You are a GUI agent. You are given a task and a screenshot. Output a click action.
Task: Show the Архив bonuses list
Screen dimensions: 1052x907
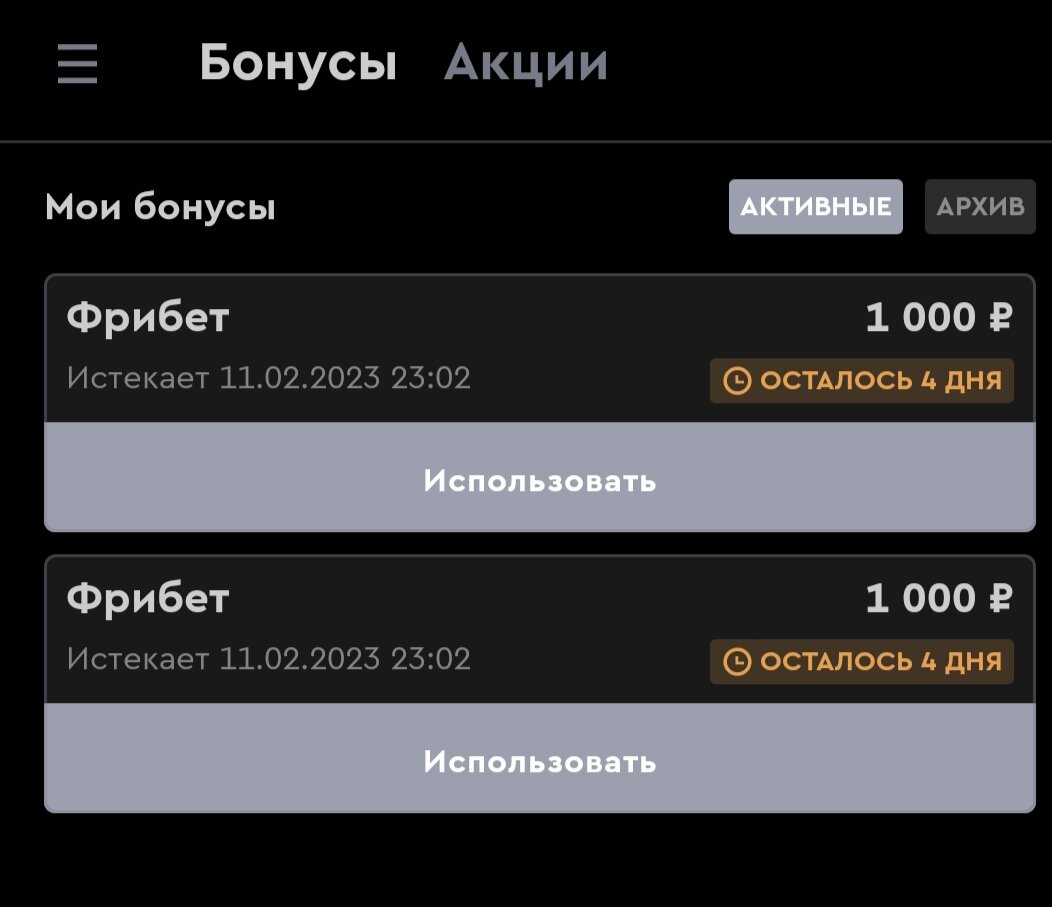click(x=979, y=207)
